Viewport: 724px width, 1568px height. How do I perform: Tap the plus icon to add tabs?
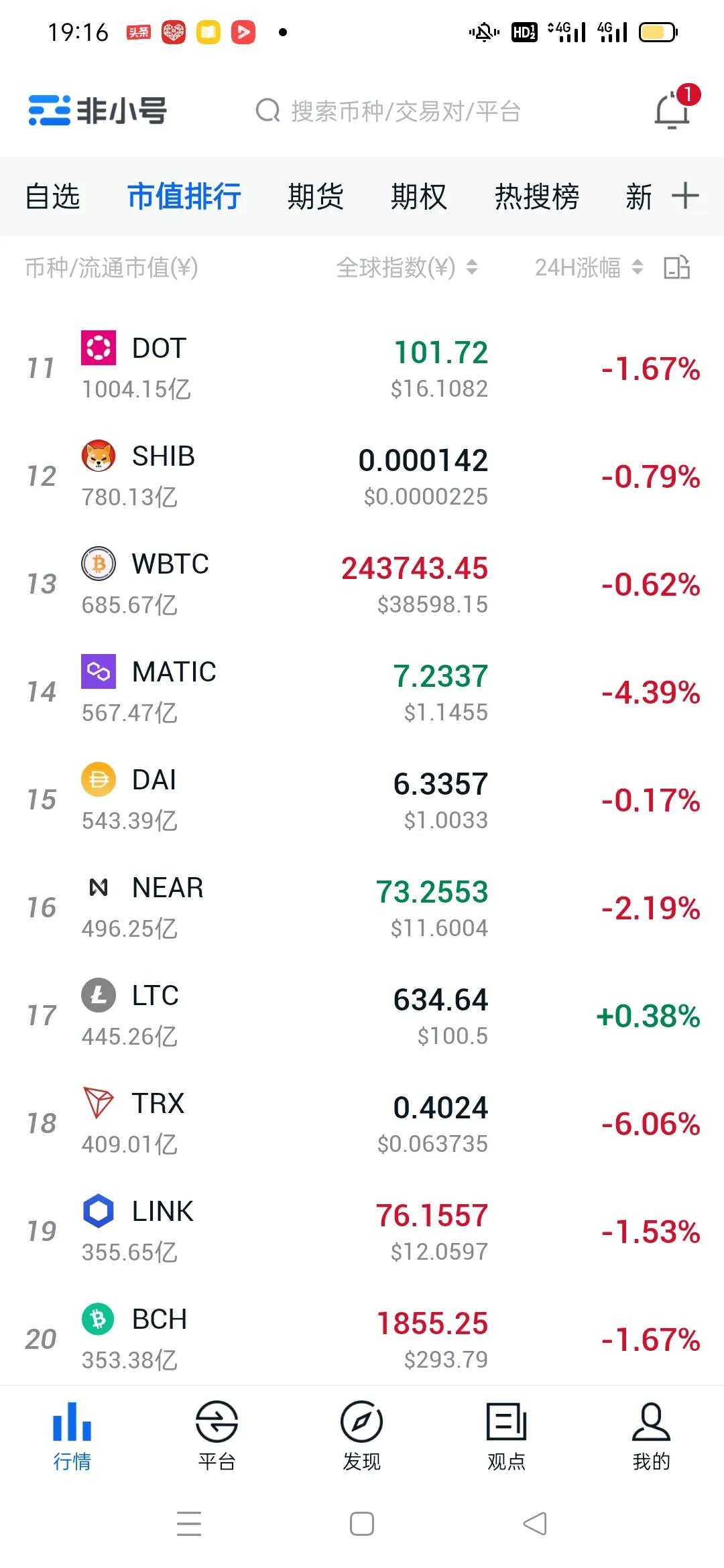point(685,196)
